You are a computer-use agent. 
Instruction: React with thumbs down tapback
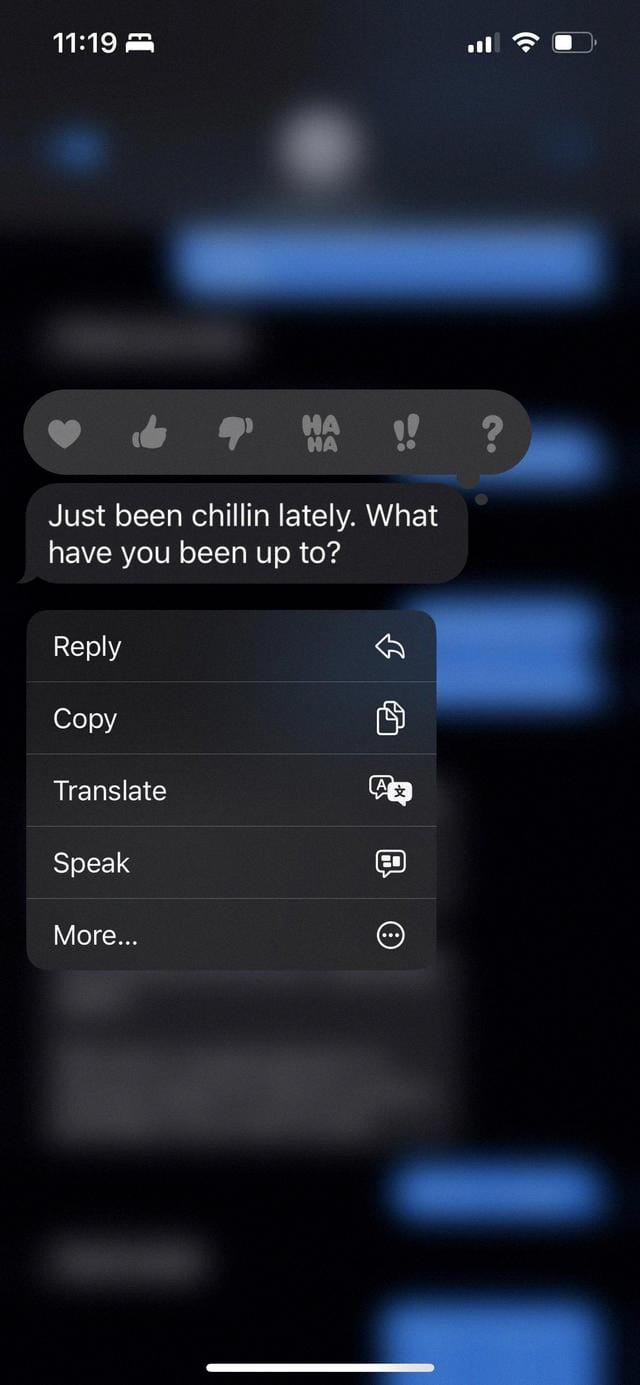click(x=235, y=433)
